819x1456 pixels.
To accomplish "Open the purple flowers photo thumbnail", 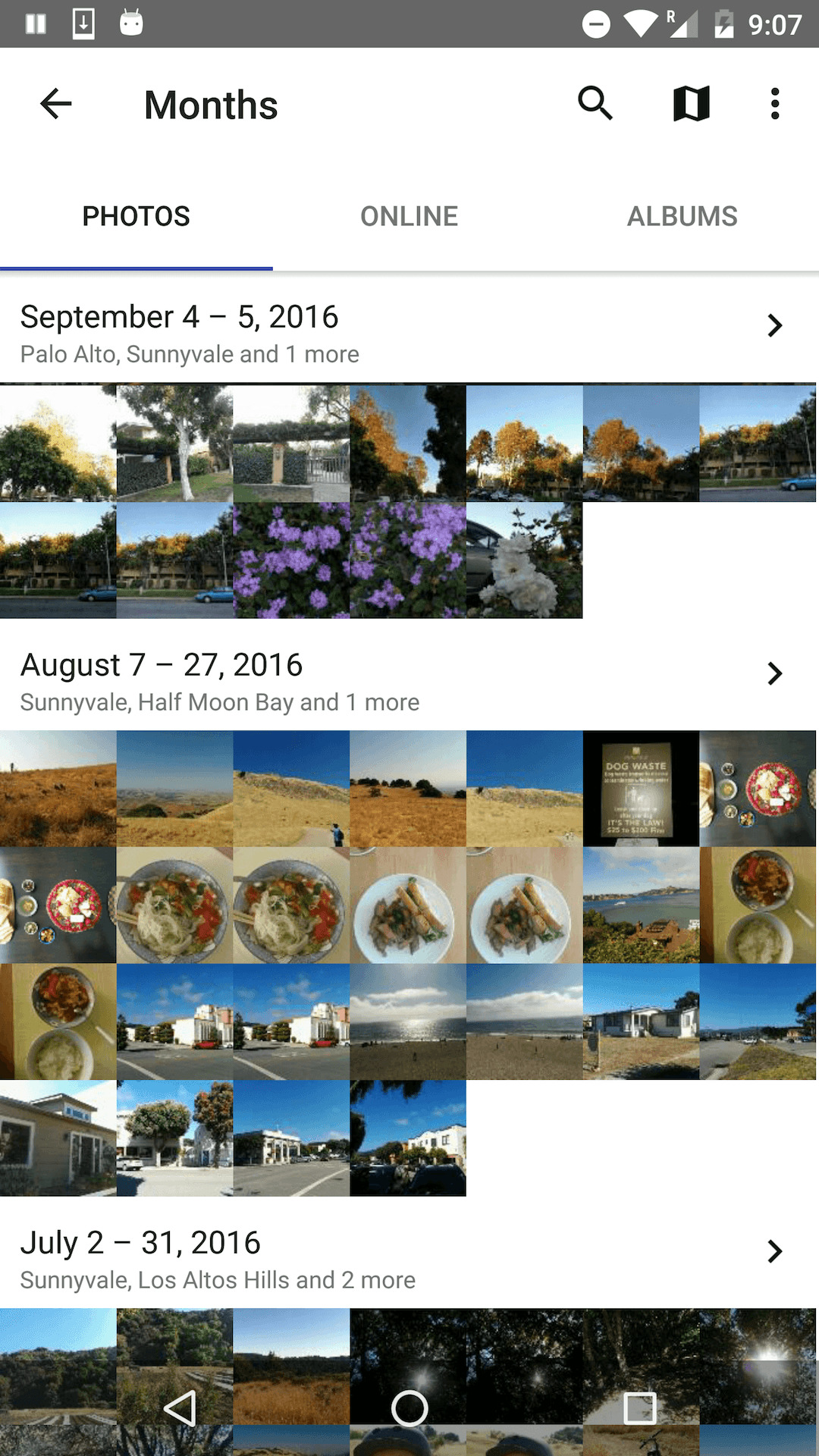I will tap(292, 559).
